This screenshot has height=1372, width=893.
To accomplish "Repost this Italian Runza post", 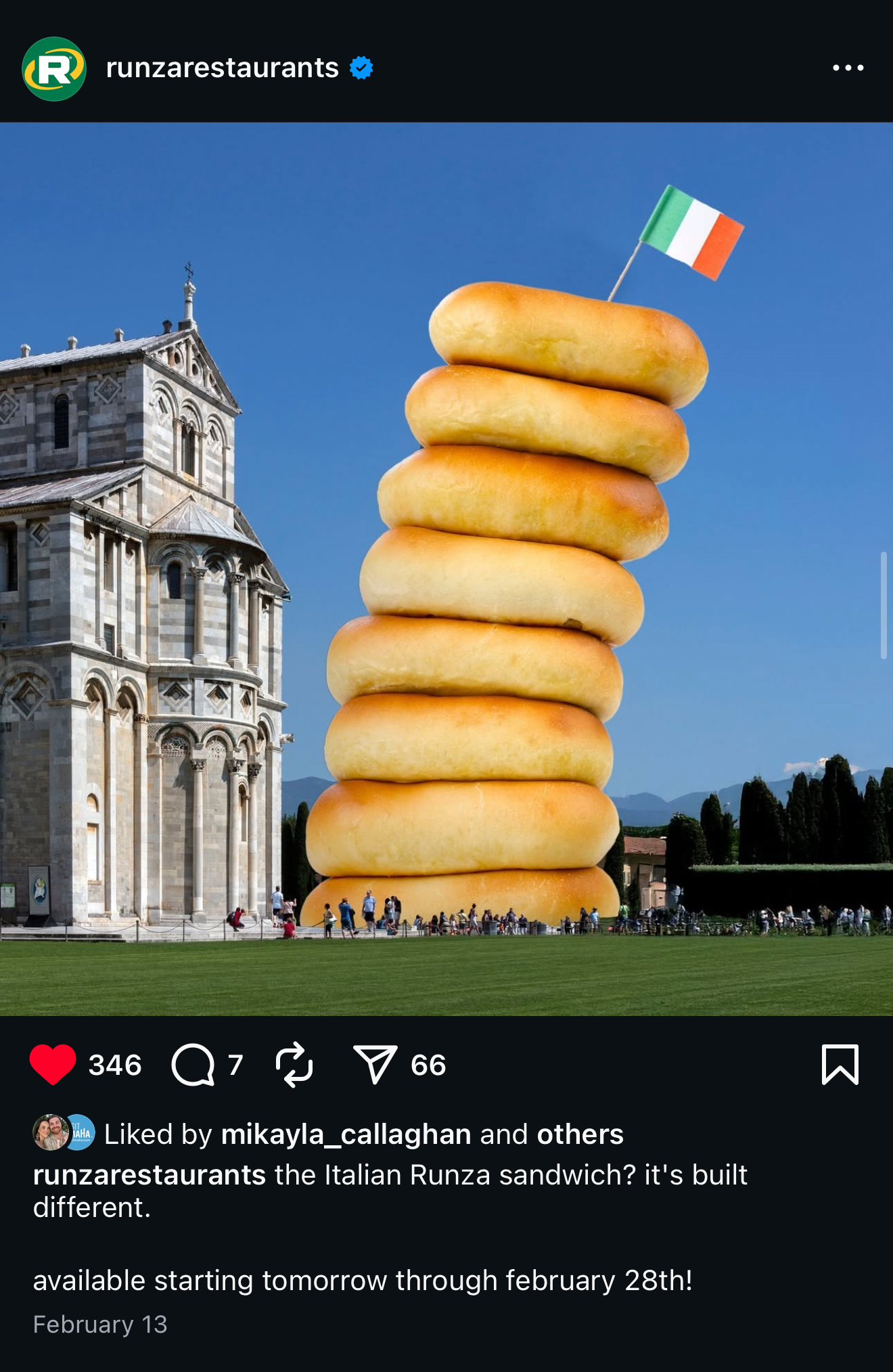I will tap(294, 1065).
